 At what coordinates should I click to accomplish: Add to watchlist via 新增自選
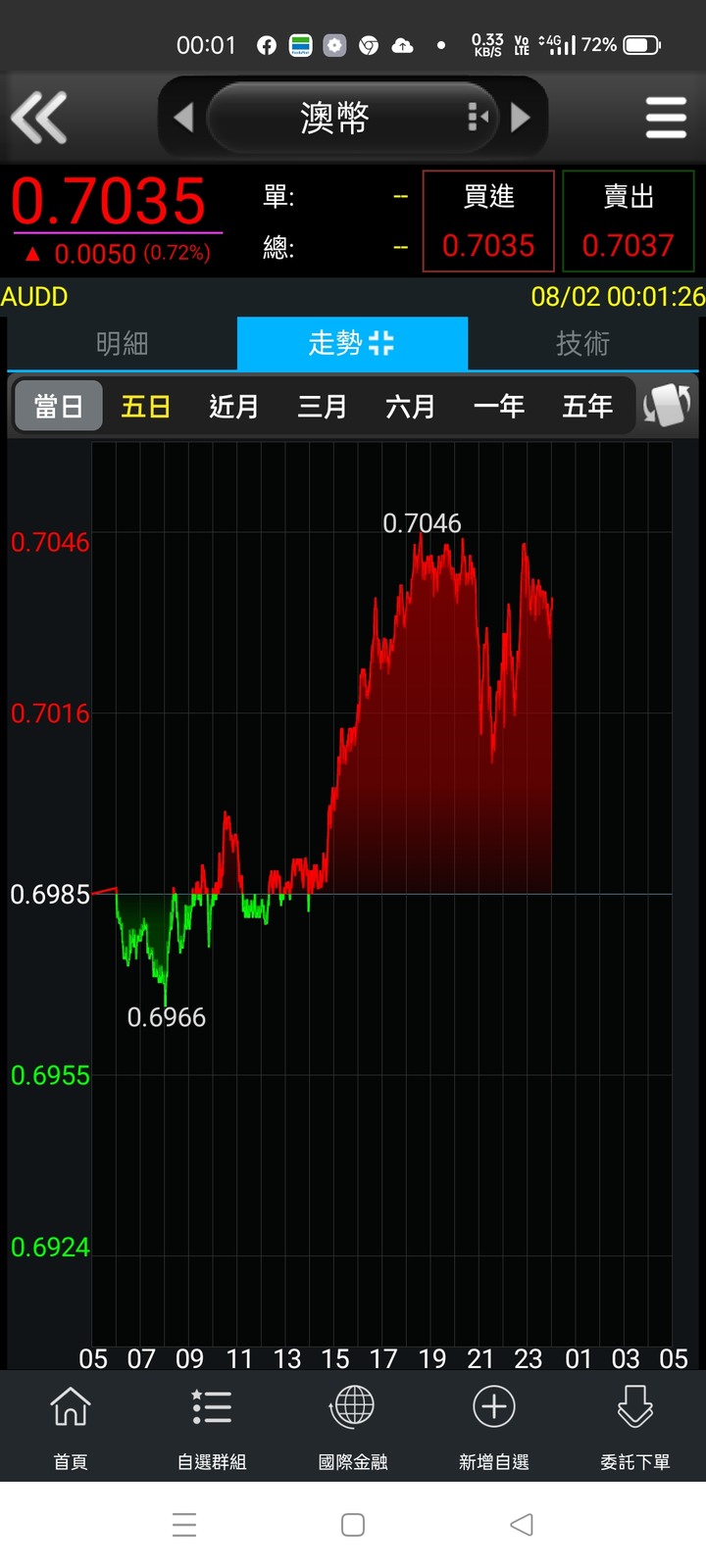tap(494, 1427)
